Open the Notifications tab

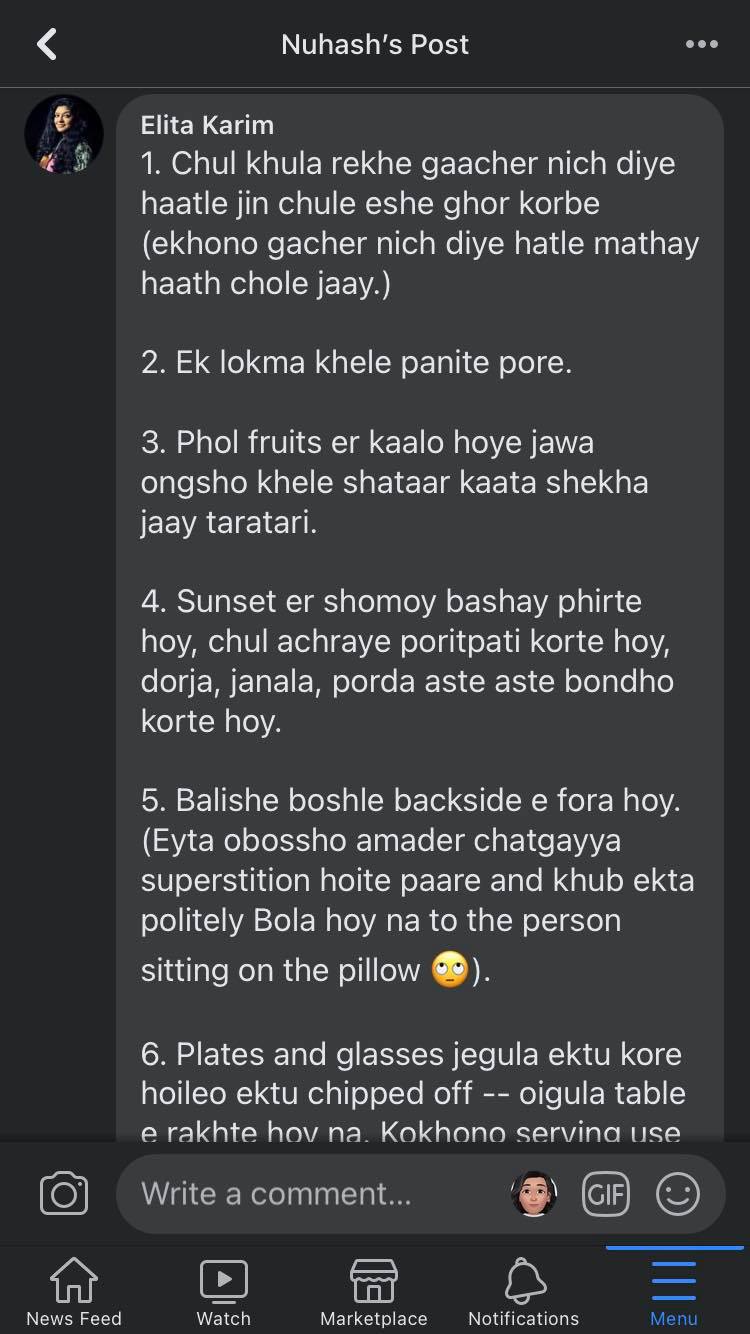(524, 1291)
